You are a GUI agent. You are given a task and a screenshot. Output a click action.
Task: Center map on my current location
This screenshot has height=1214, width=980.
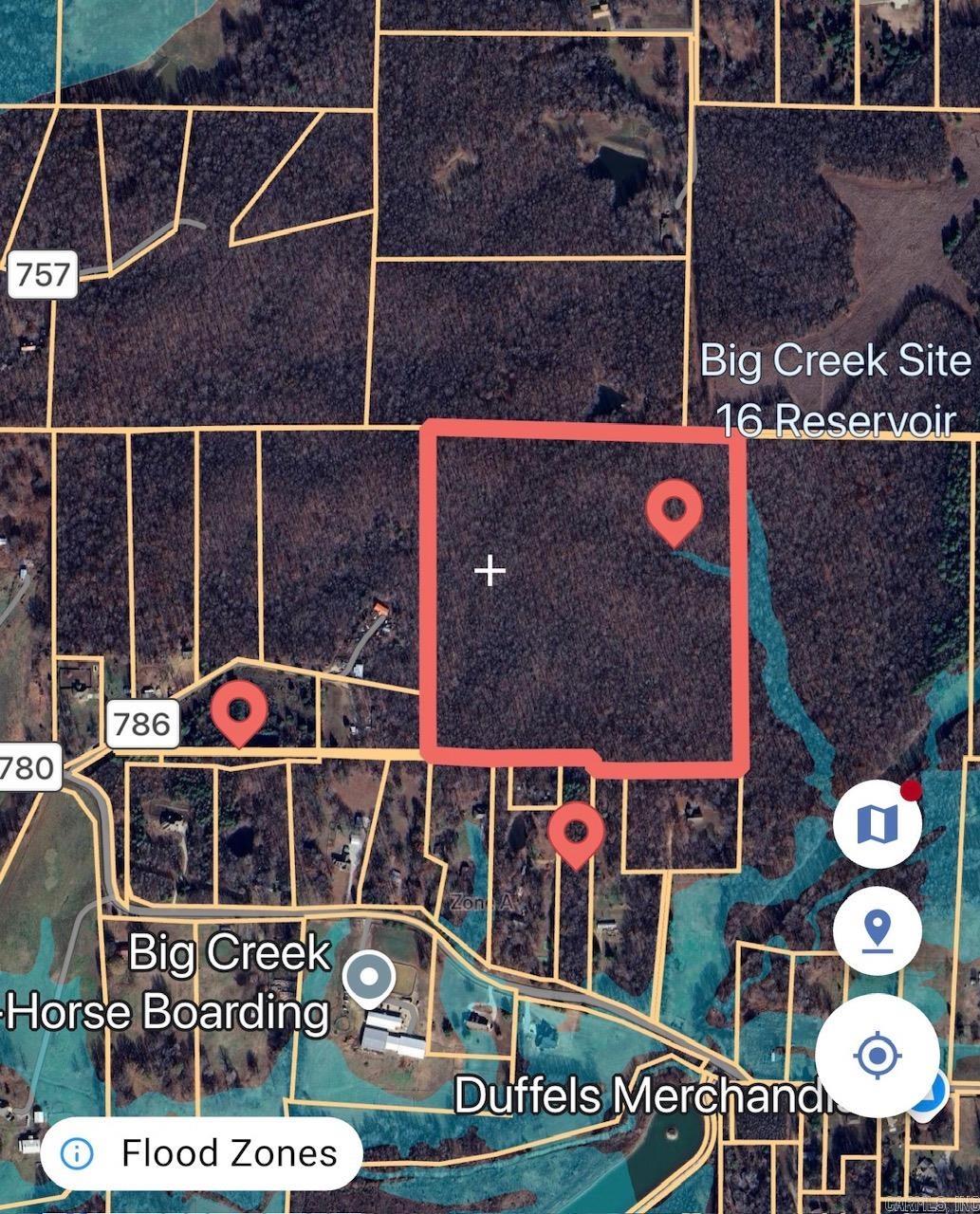coord(877,1055)
